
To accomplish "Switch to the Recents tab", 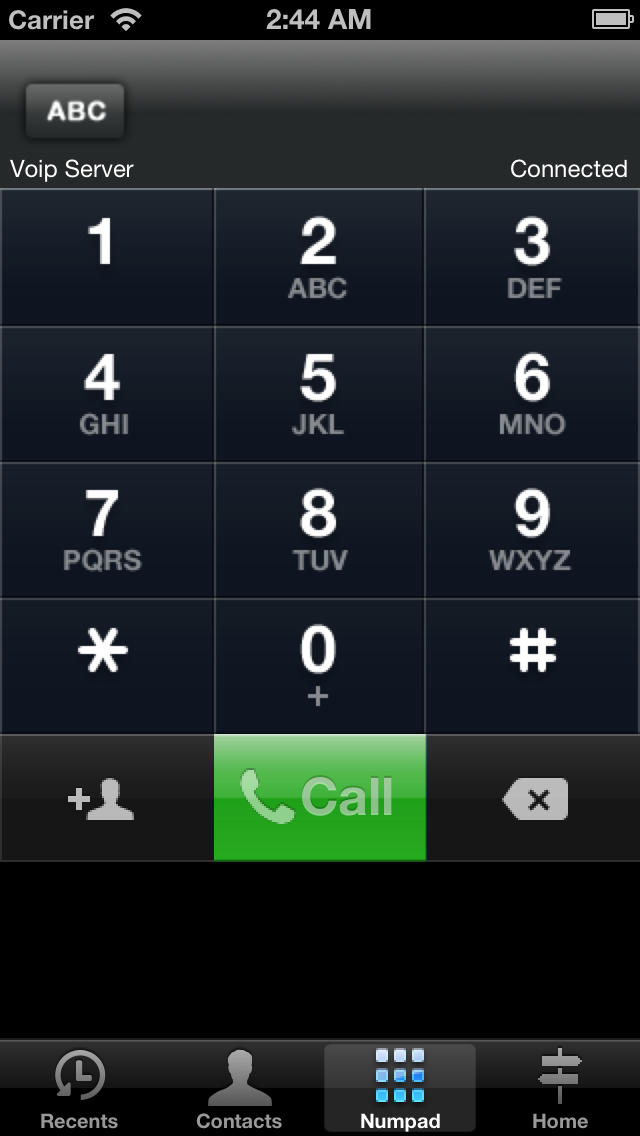I will click(80, 1089).
